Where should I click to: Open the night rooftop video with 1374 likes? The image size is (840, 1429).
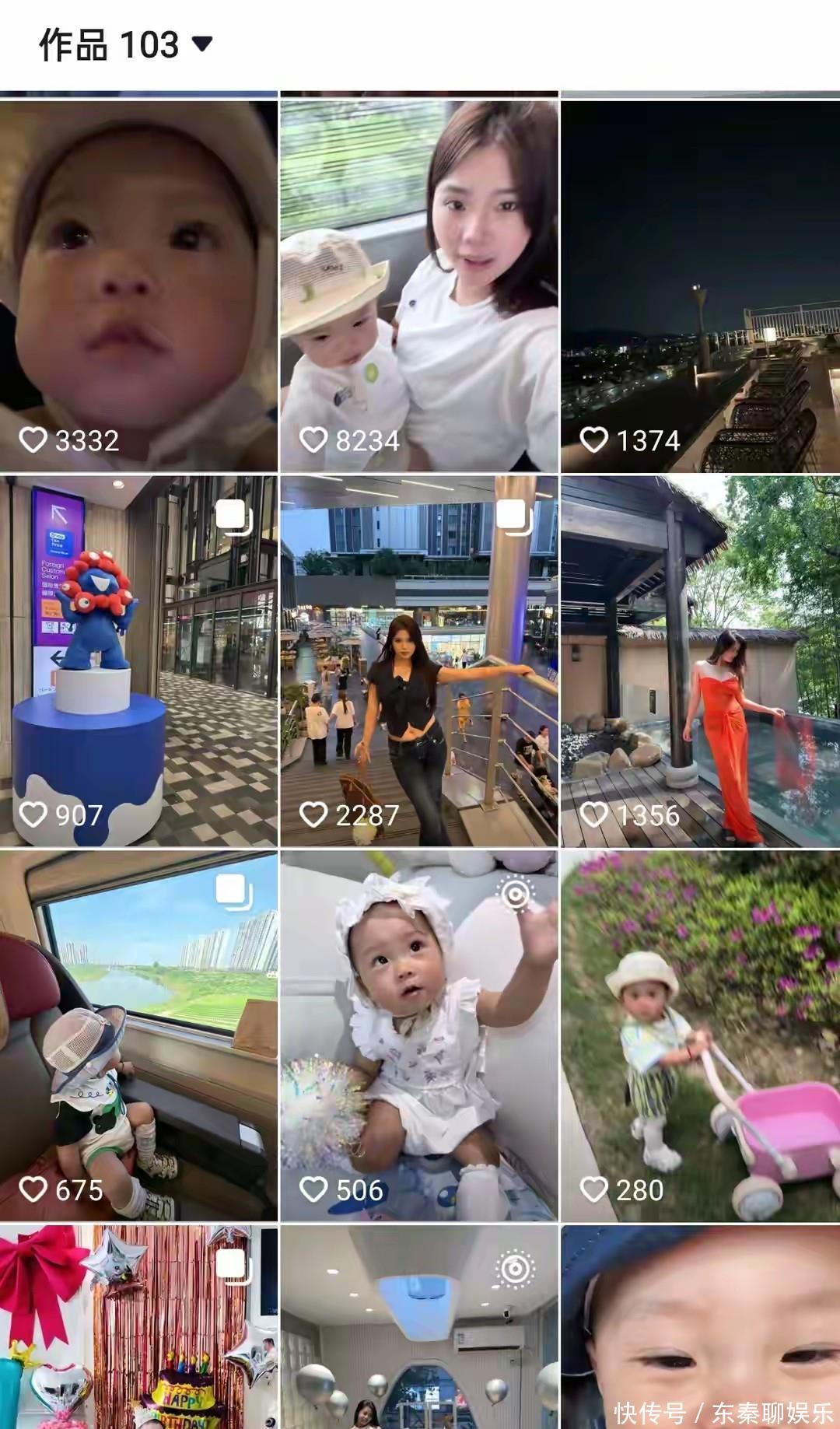(700, 285)
